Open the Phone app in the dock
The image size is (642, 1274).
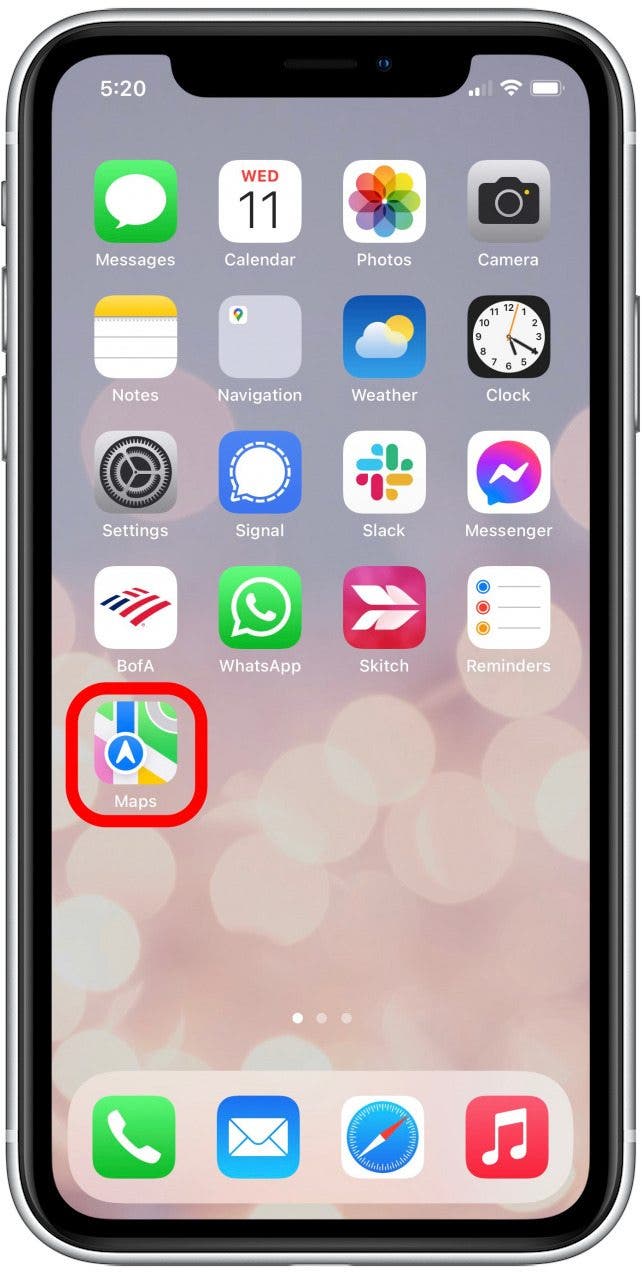[134, 1137]
